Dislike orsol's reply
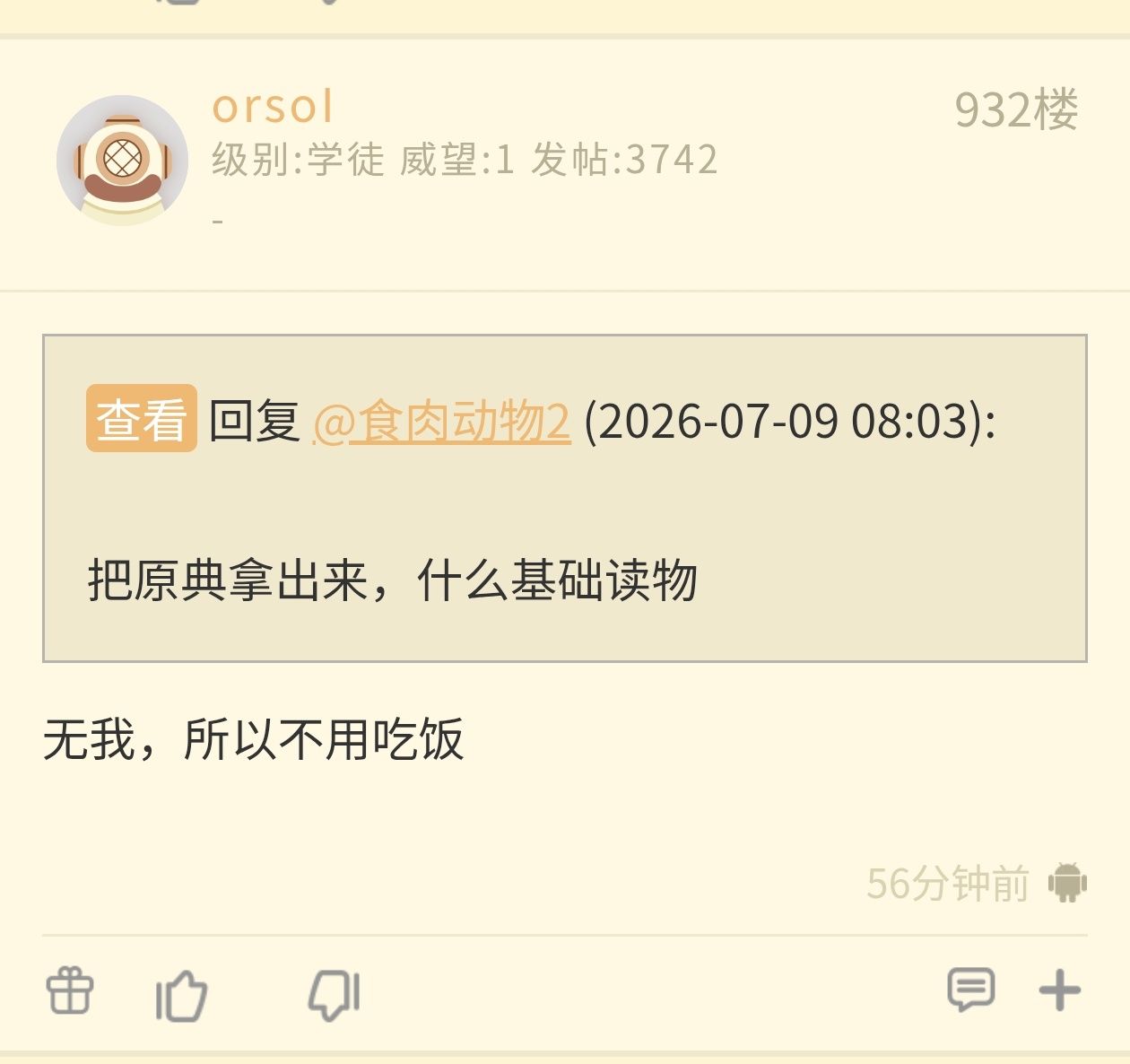The height and width of the screenshot is (1064, 1130). [335, 995]
